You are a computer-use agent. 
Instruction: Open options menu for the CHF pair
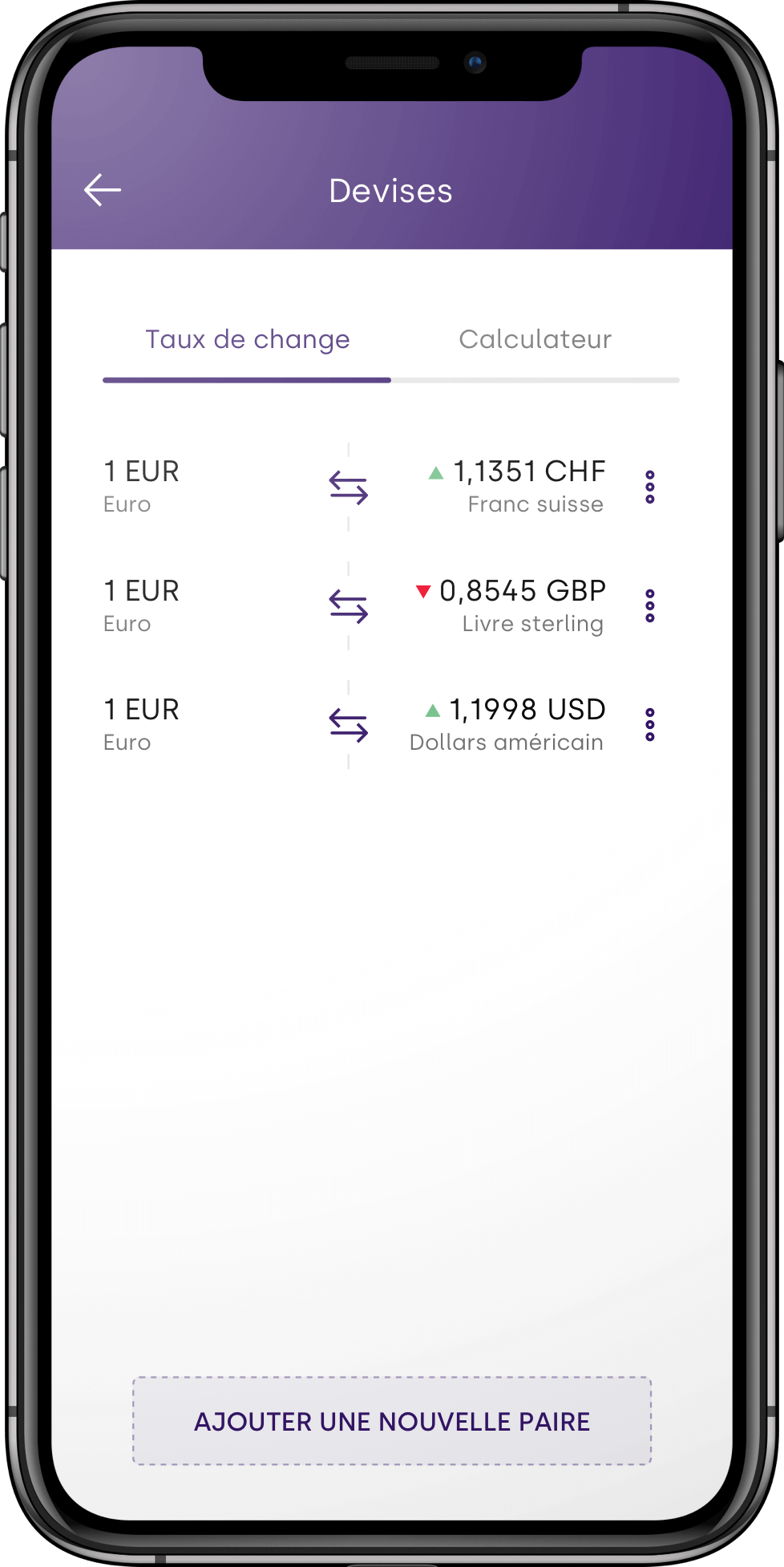click(650, 488)
